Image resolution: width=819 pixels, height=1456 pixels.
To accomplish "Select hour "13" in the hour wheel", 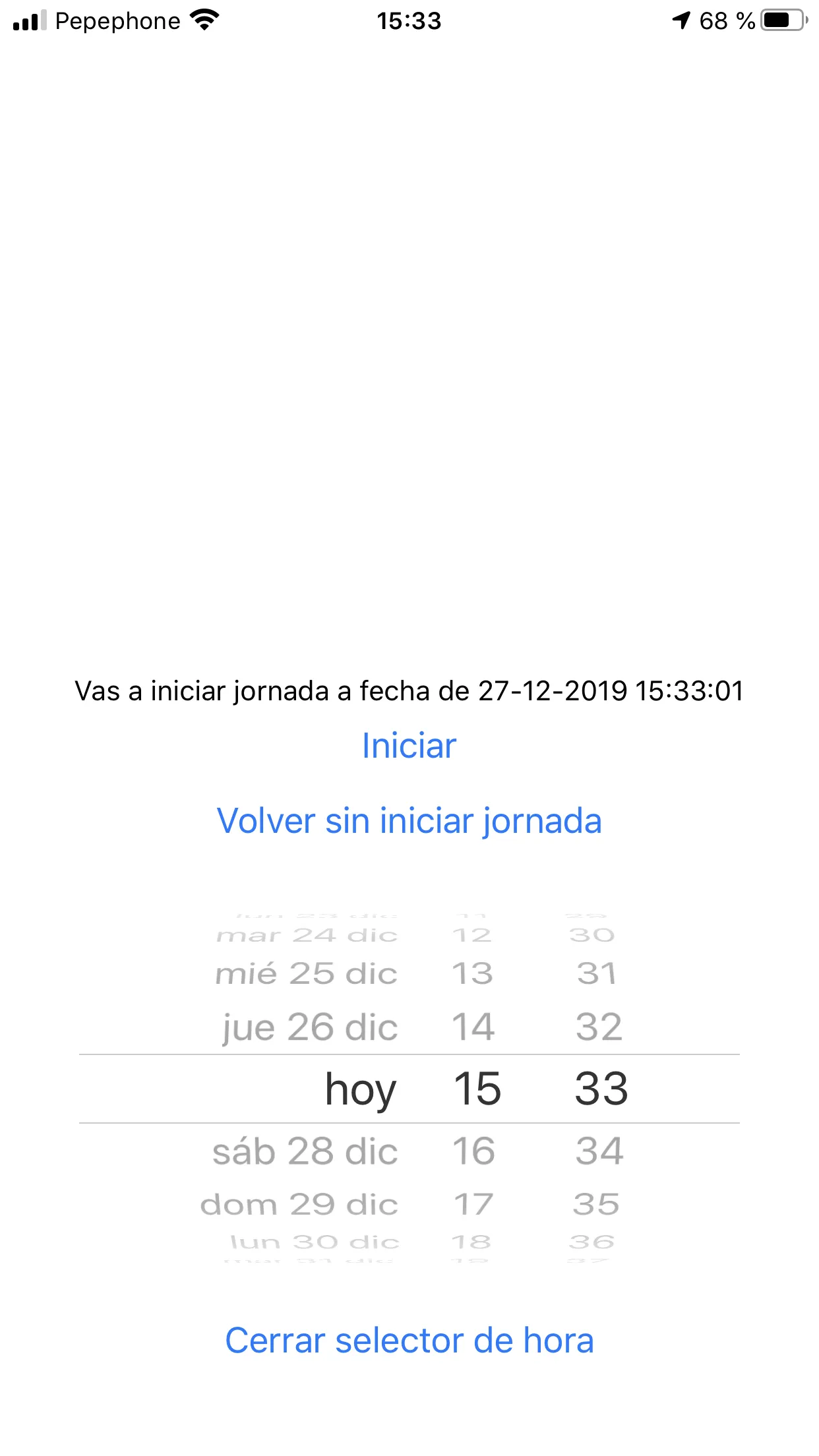I will coord(474,973).
